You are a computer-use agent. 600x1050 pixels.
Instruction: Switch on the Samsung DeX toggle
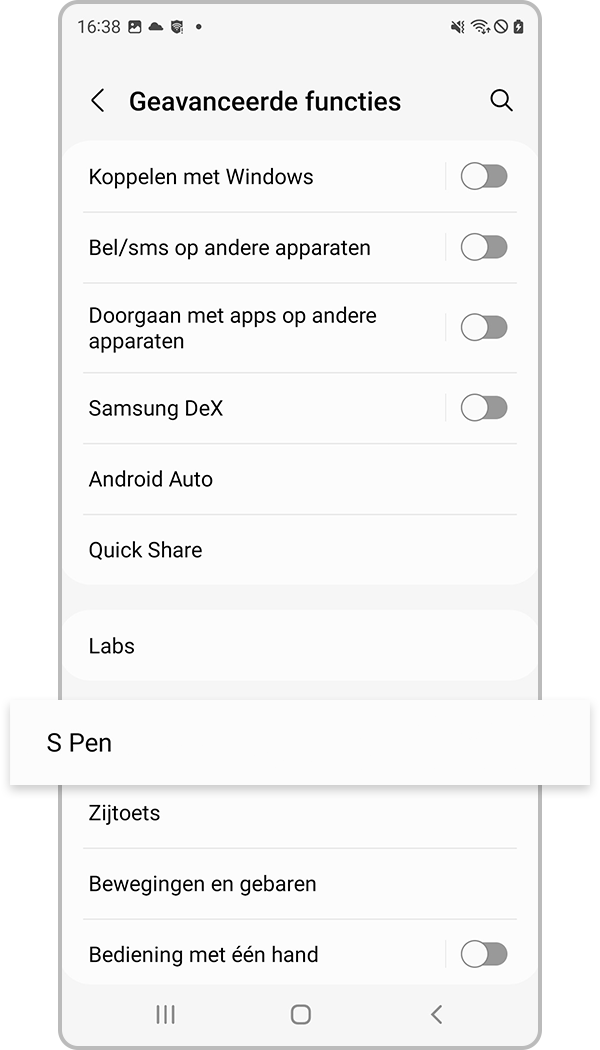click(x=484, y=408)
